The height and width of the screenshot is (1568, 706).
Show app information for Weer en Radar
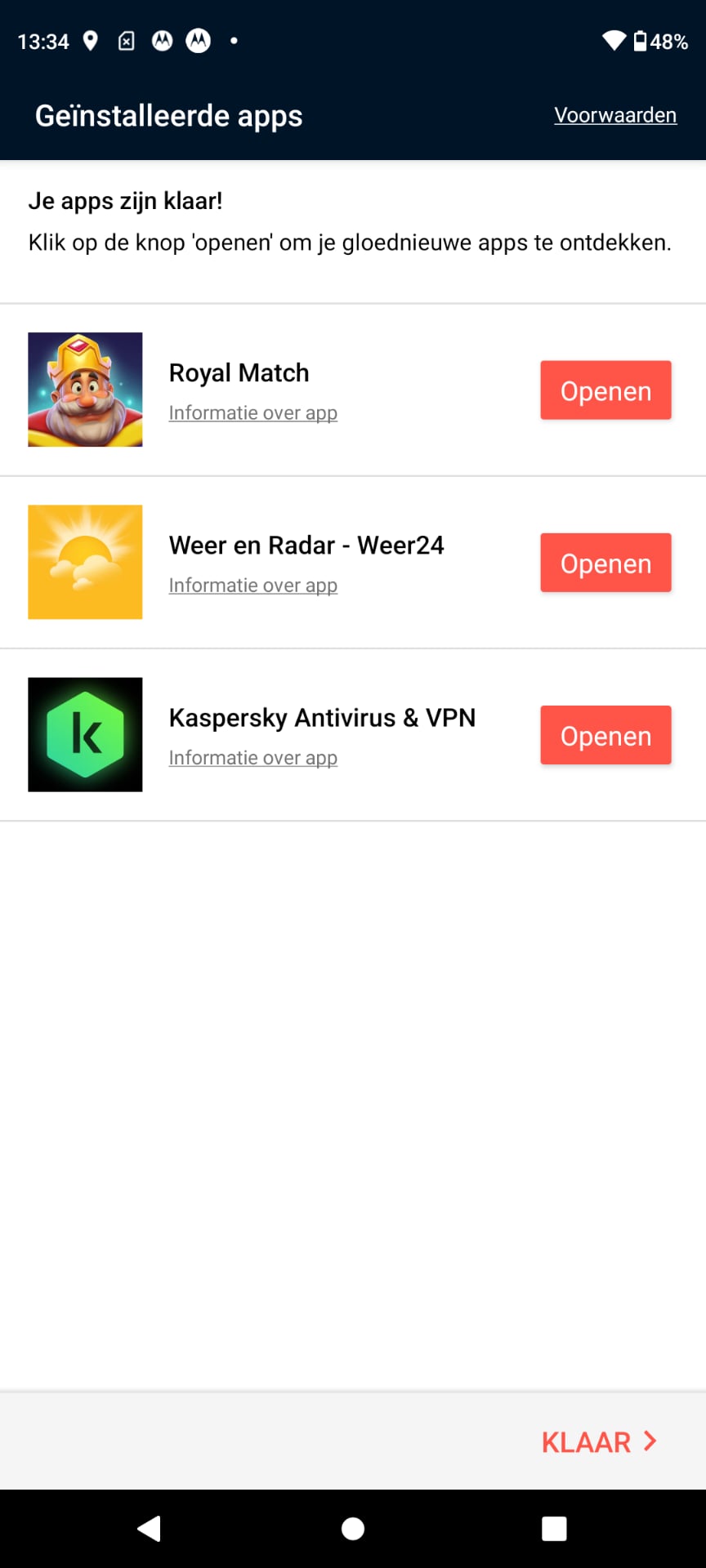click(252, 586)
